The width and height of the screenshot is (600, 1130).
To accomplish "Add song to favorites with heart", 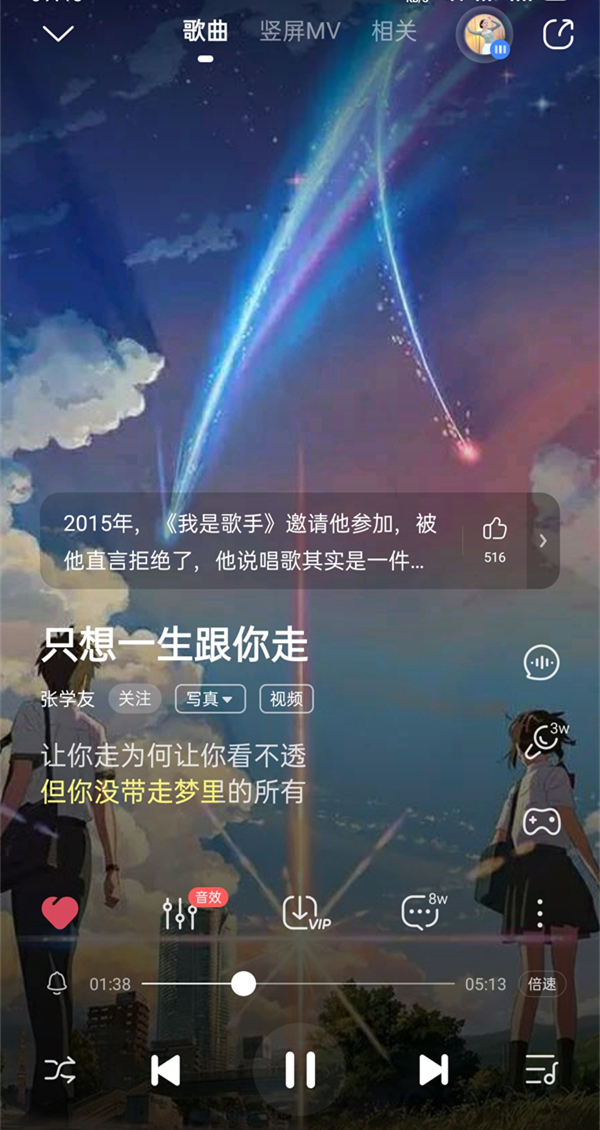I will [60, 912].
